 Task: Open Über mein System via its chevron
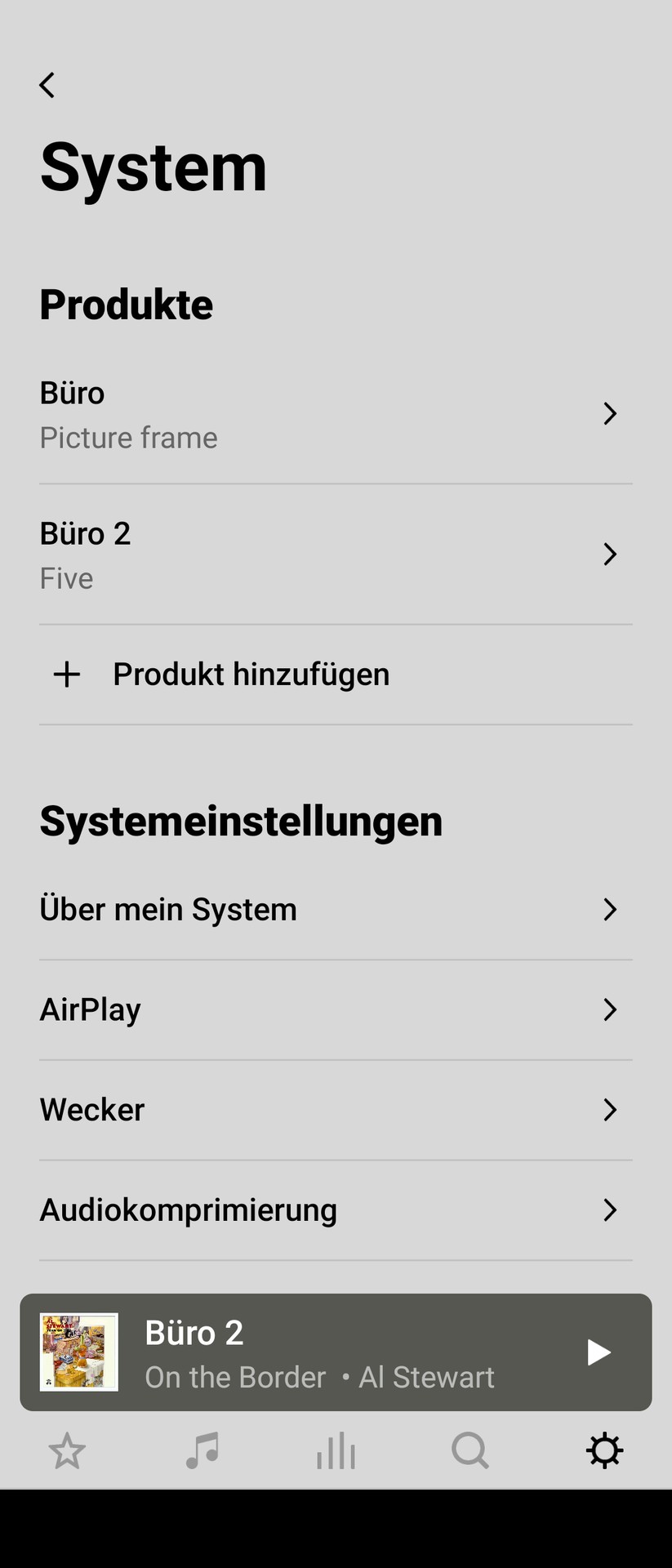pos(611,909)
